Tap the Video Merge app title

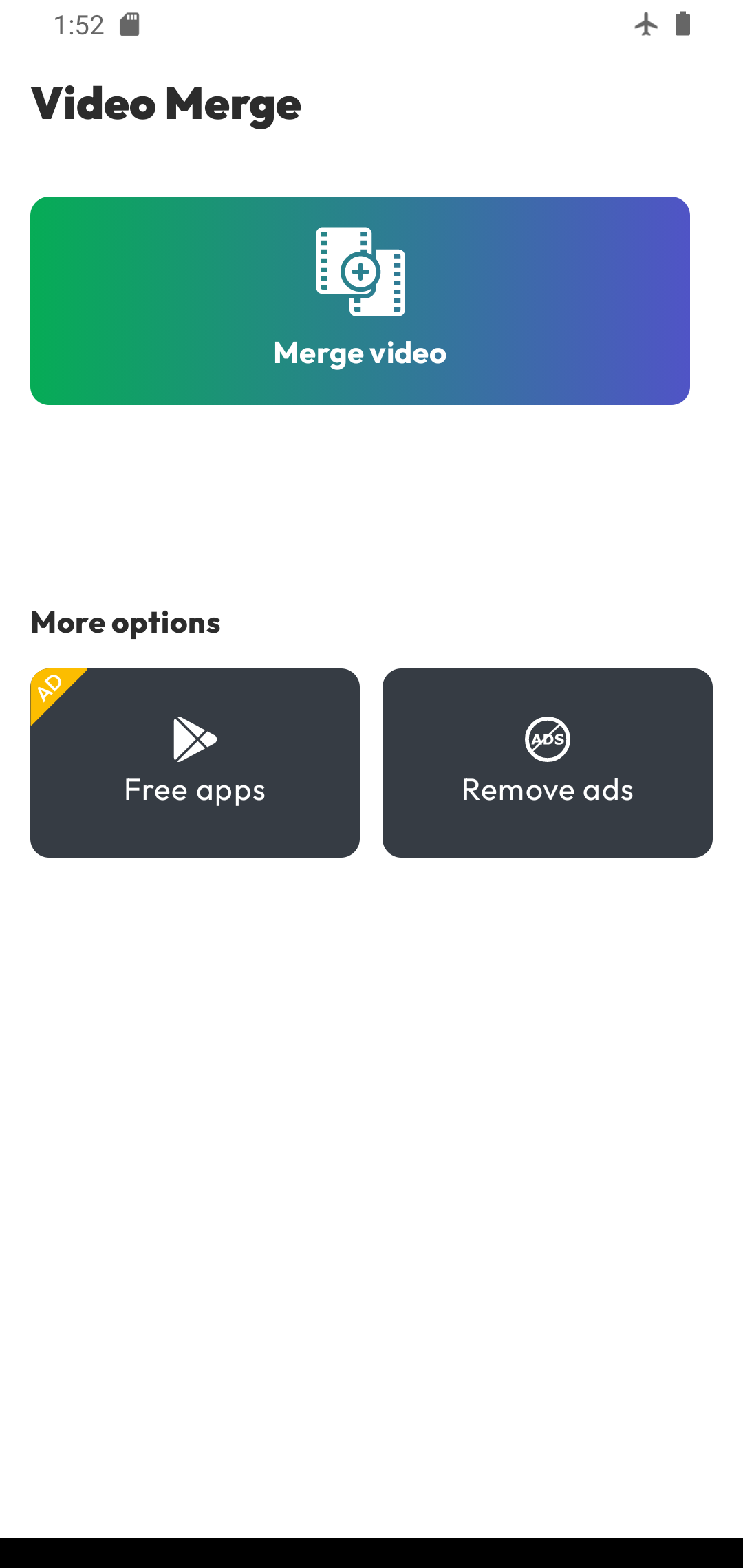[x=165, y=105]
